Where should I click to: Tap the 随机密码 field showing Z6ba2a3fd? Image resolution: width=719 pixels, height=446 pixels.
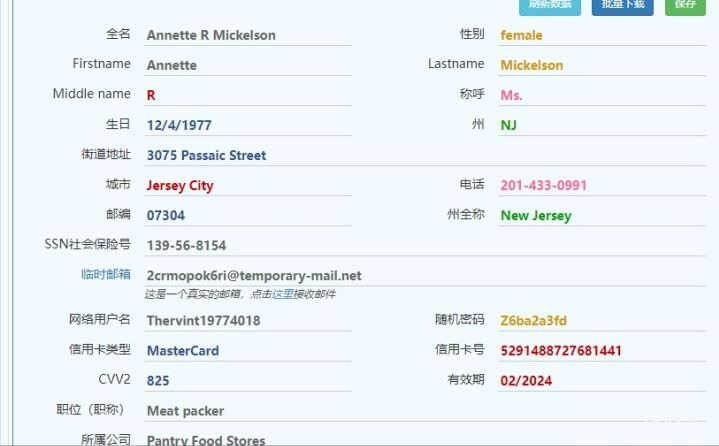coord(602,321)
